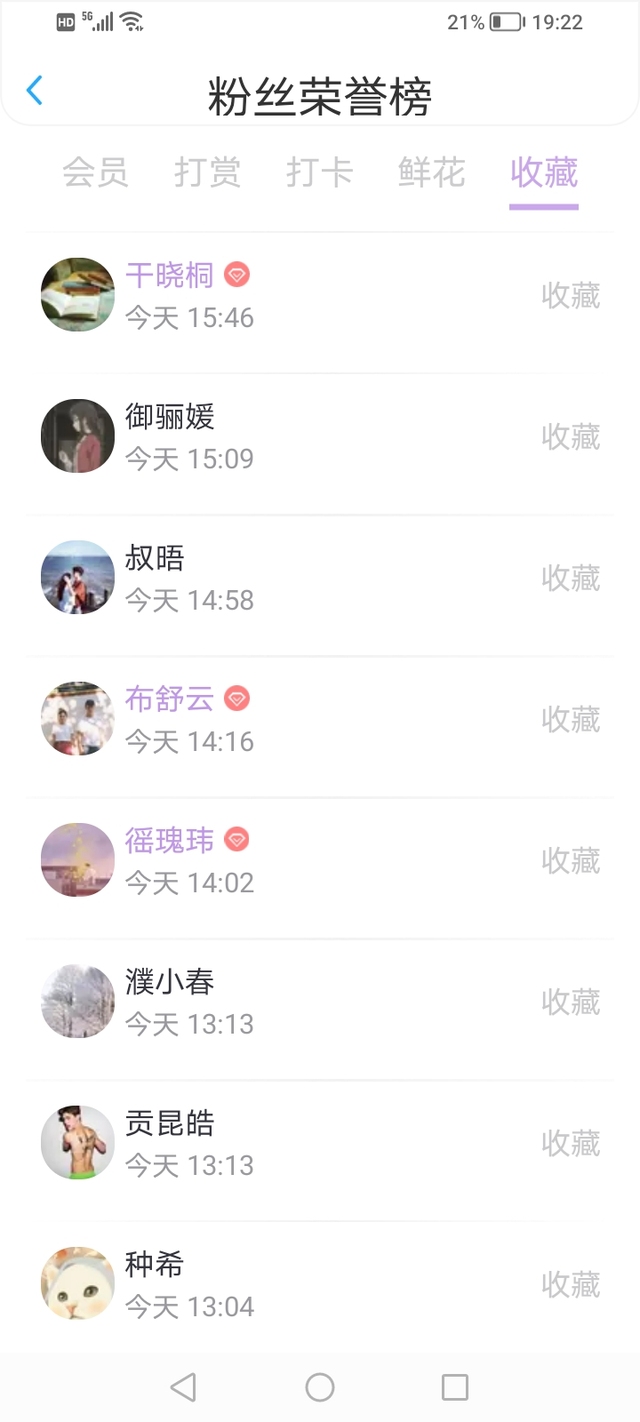Open 干晓桐's profile row
This screenshot has height=1422, width=640.
pyautogui.click(x=320, y=296)
